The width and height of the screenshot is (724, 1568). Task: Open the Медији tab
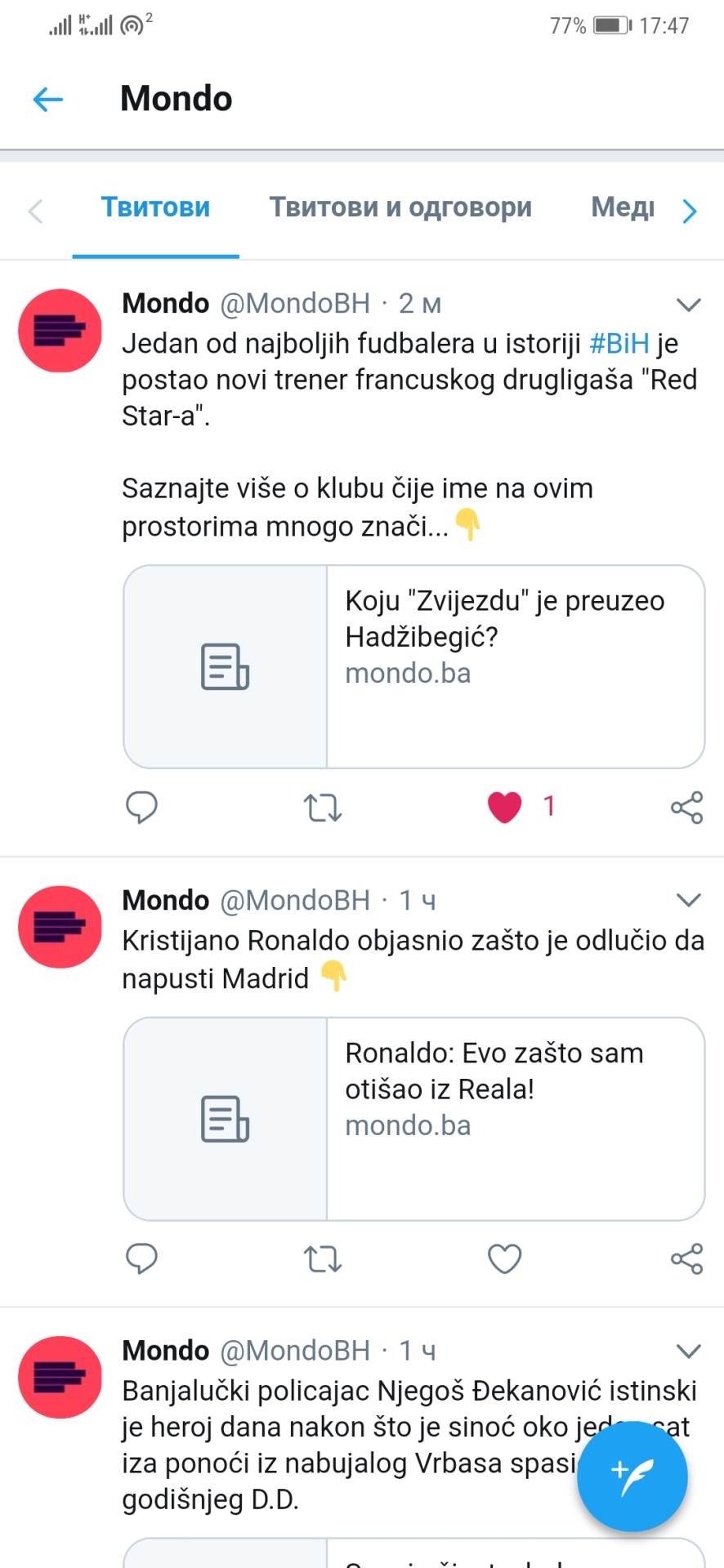click(x=623, y=207)
